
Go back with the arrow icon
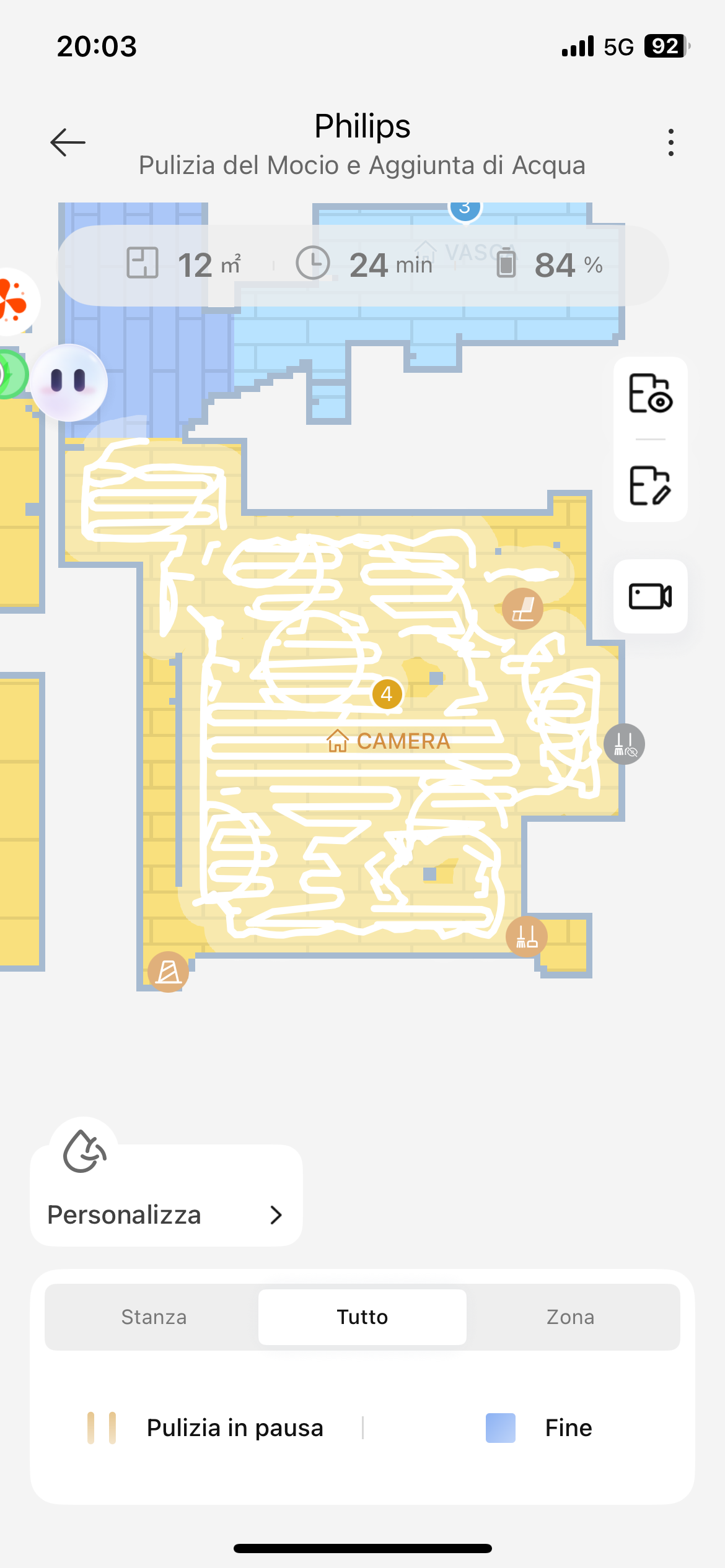68,142
